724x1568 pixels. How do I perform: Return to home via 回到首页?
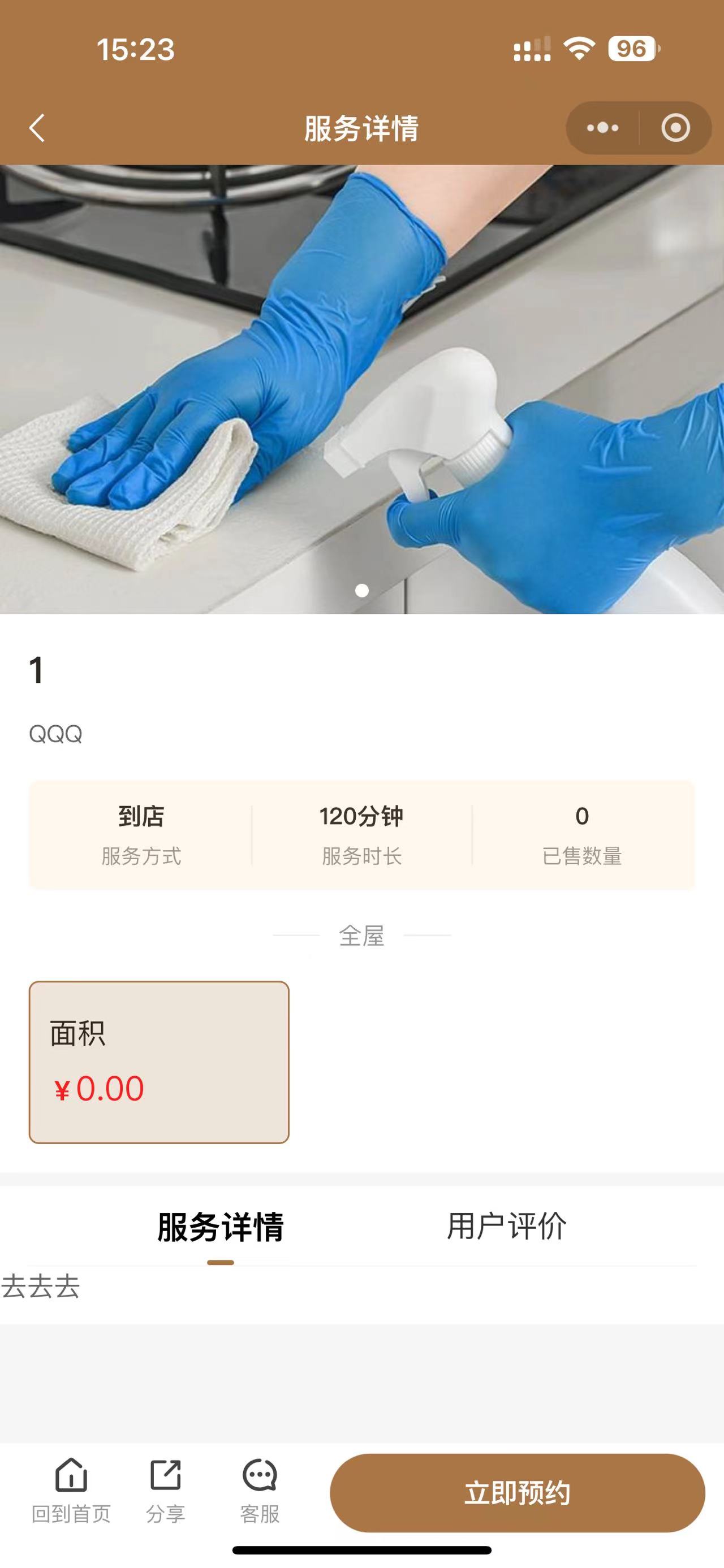(71, 1490)
